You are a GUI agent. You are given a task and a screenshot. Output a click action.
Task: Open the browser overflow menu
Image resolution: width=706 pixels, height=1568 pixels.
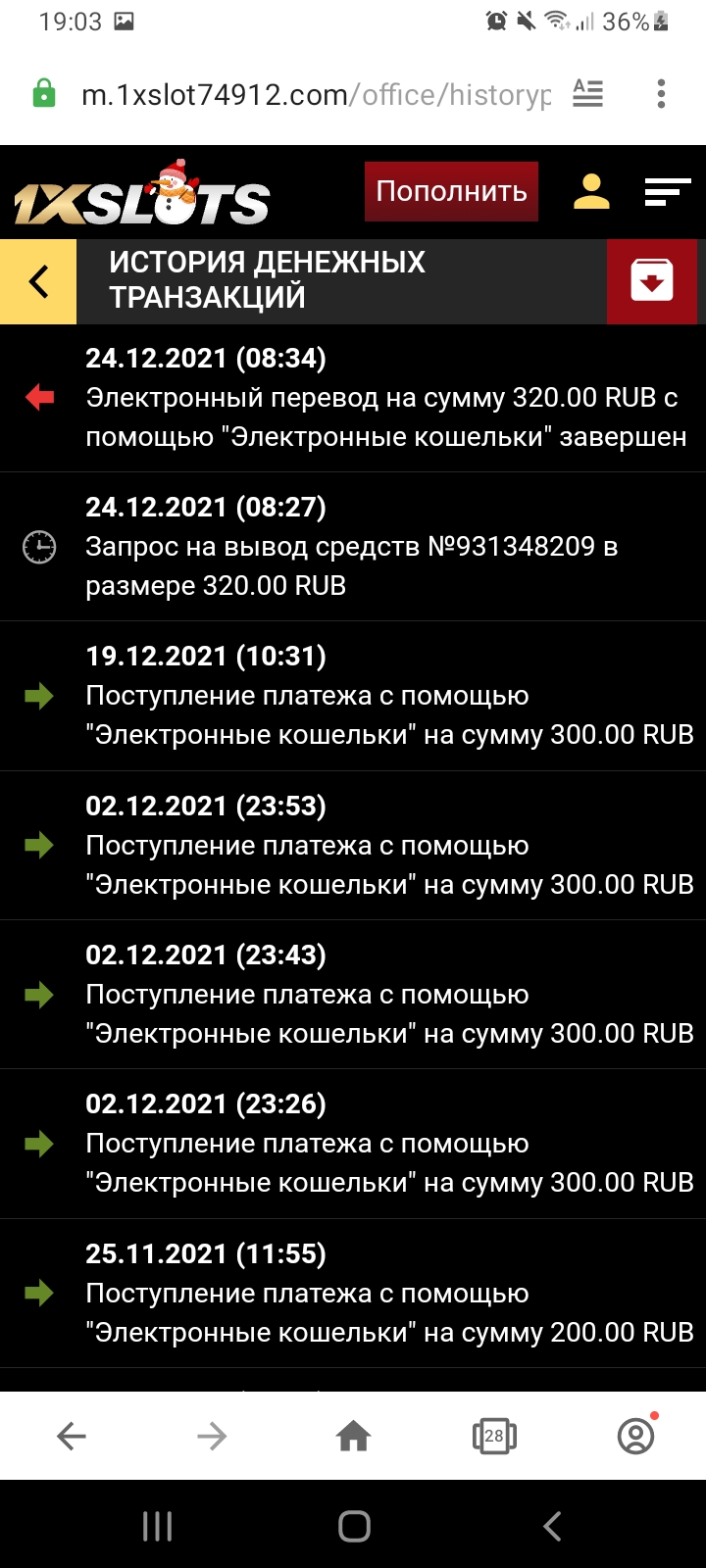pyautogui.click(x=661, y=94)
